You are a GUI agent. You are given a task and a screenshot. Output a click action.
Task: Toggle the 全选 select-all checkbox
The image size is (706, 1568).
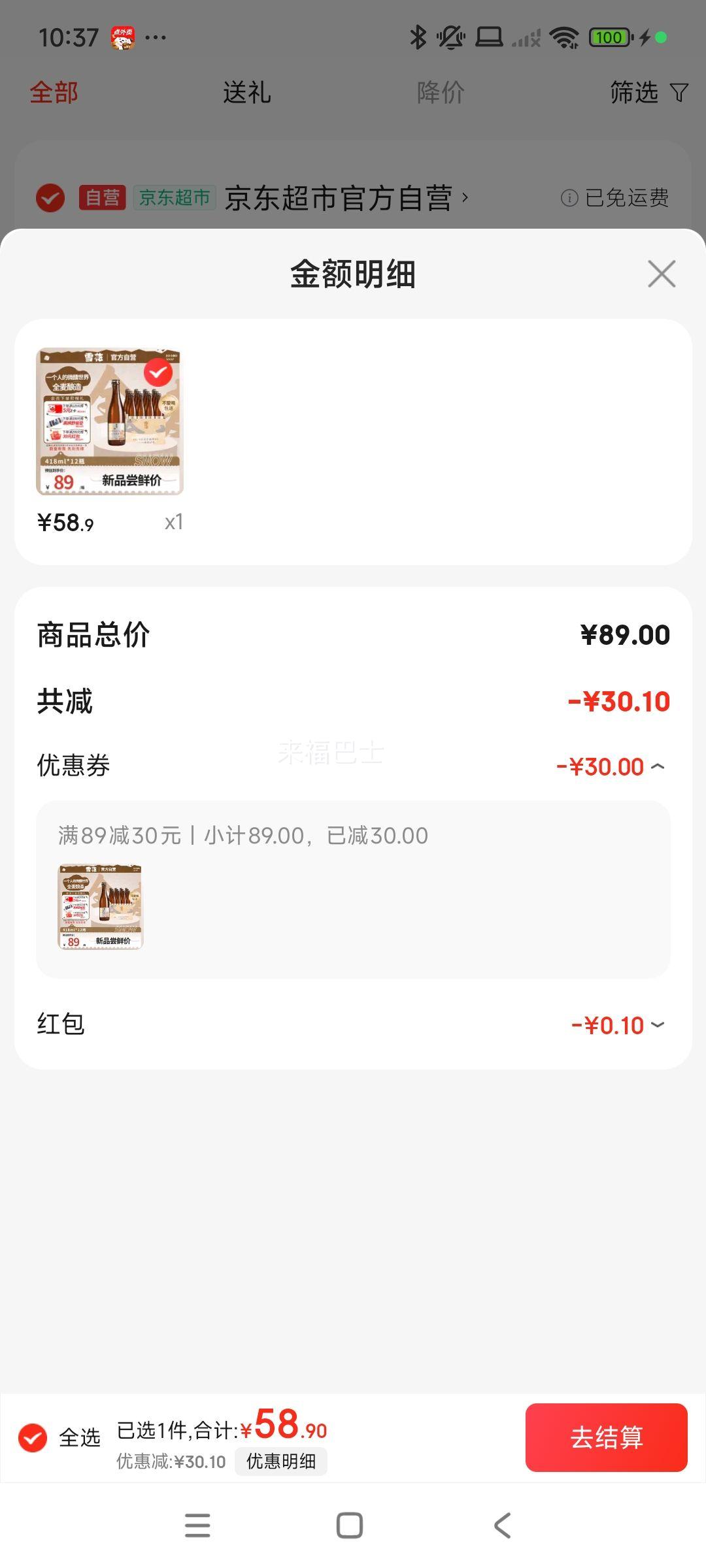[x=33, y=1437]
